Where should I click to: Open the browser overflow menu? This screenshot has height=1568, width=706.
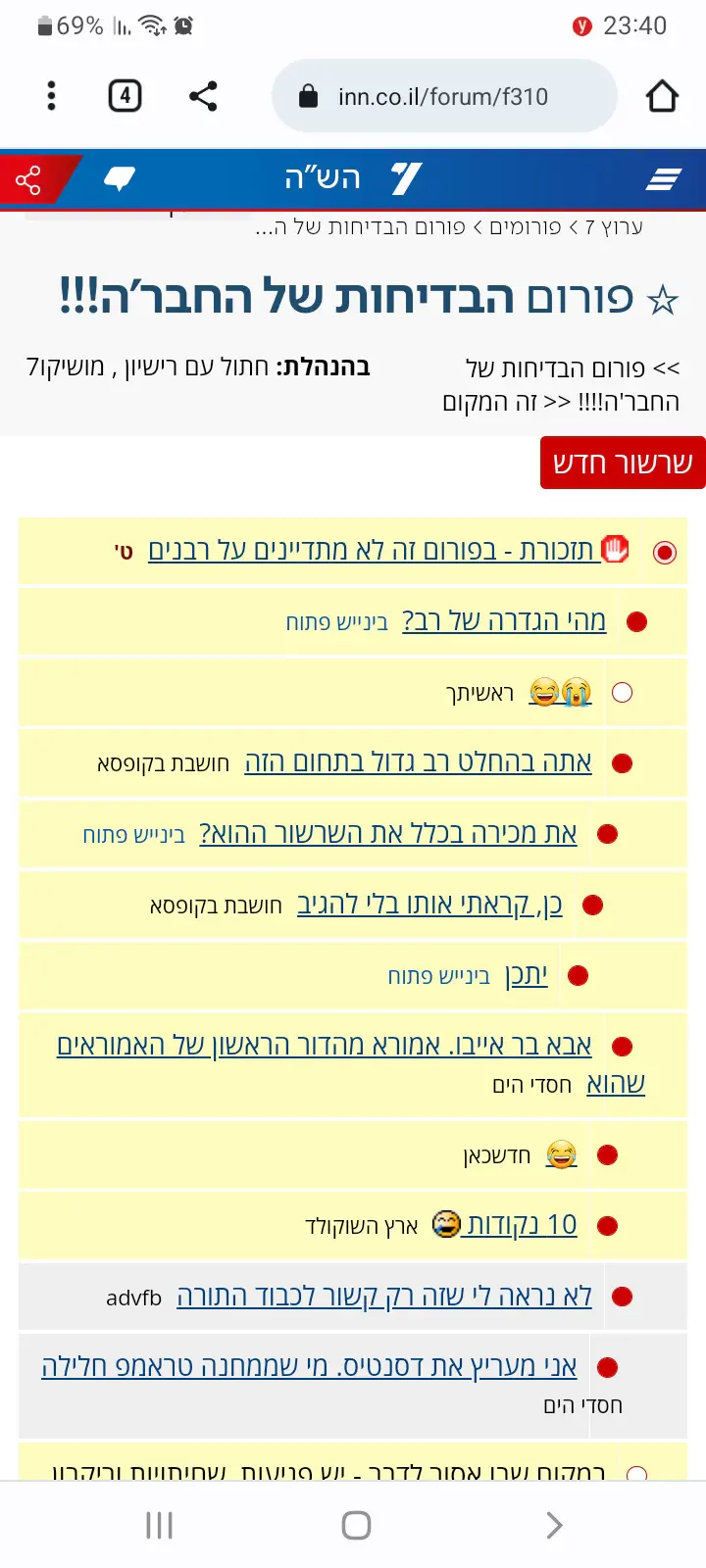tap(52, 96)
